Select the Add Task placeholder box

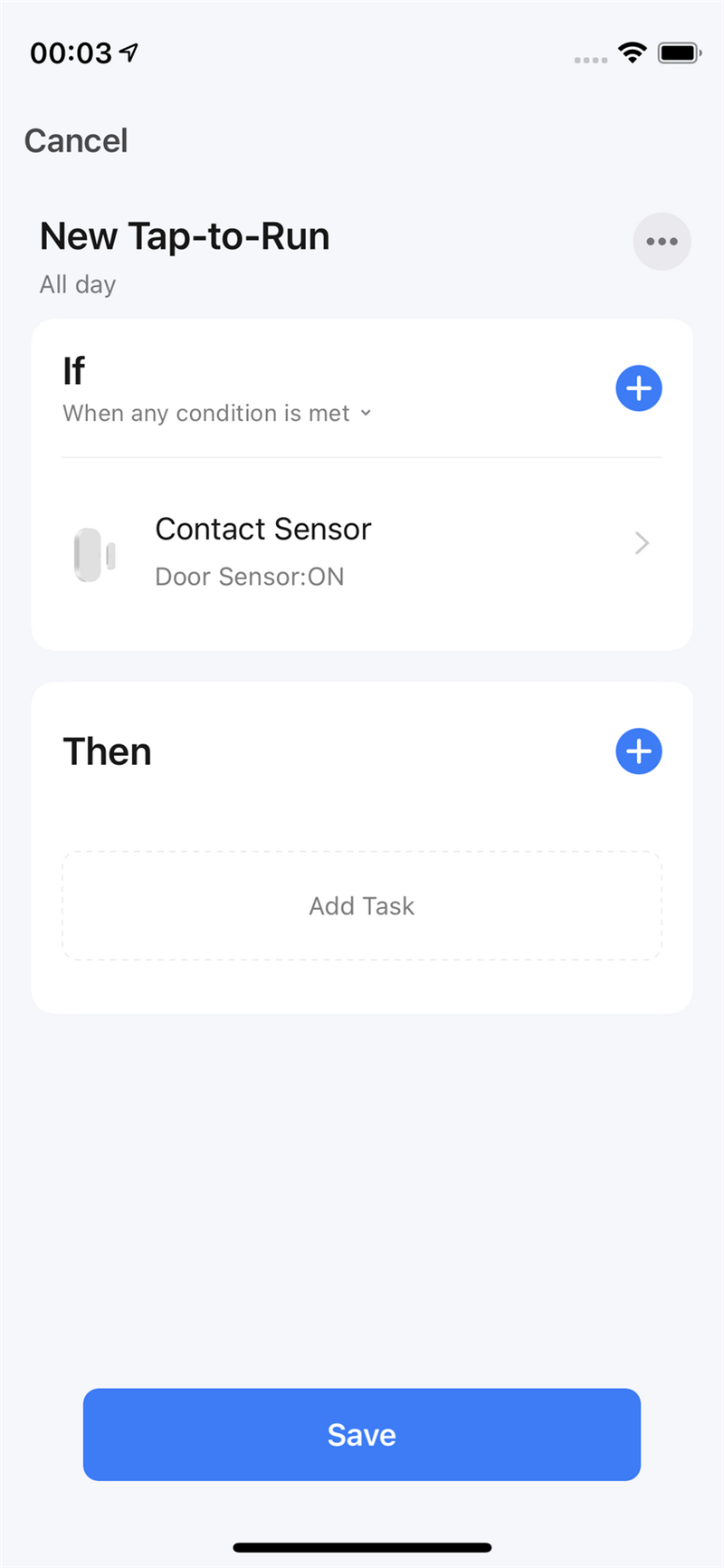(x=362, y=905)
